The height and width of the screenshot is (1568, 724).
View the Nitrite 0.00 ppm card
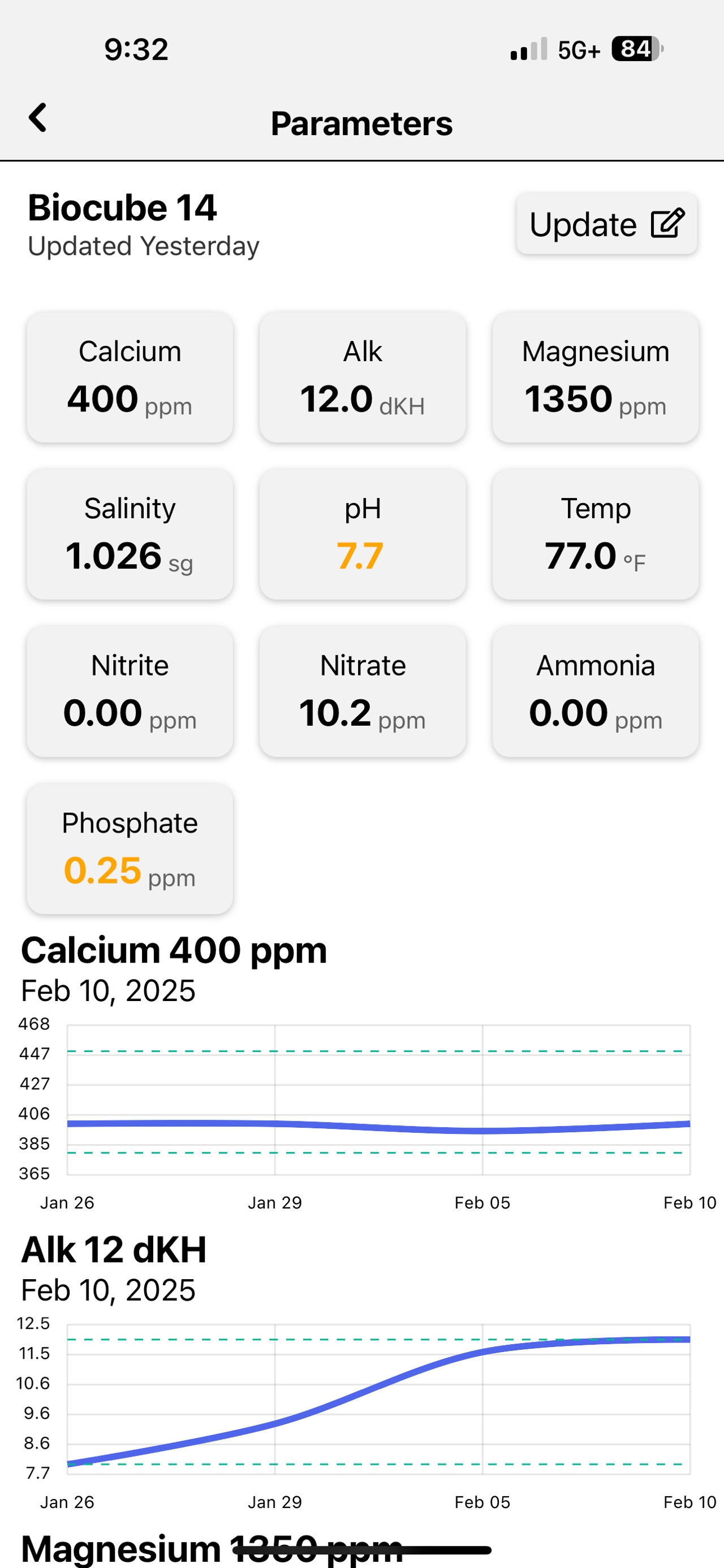(130, 691)
